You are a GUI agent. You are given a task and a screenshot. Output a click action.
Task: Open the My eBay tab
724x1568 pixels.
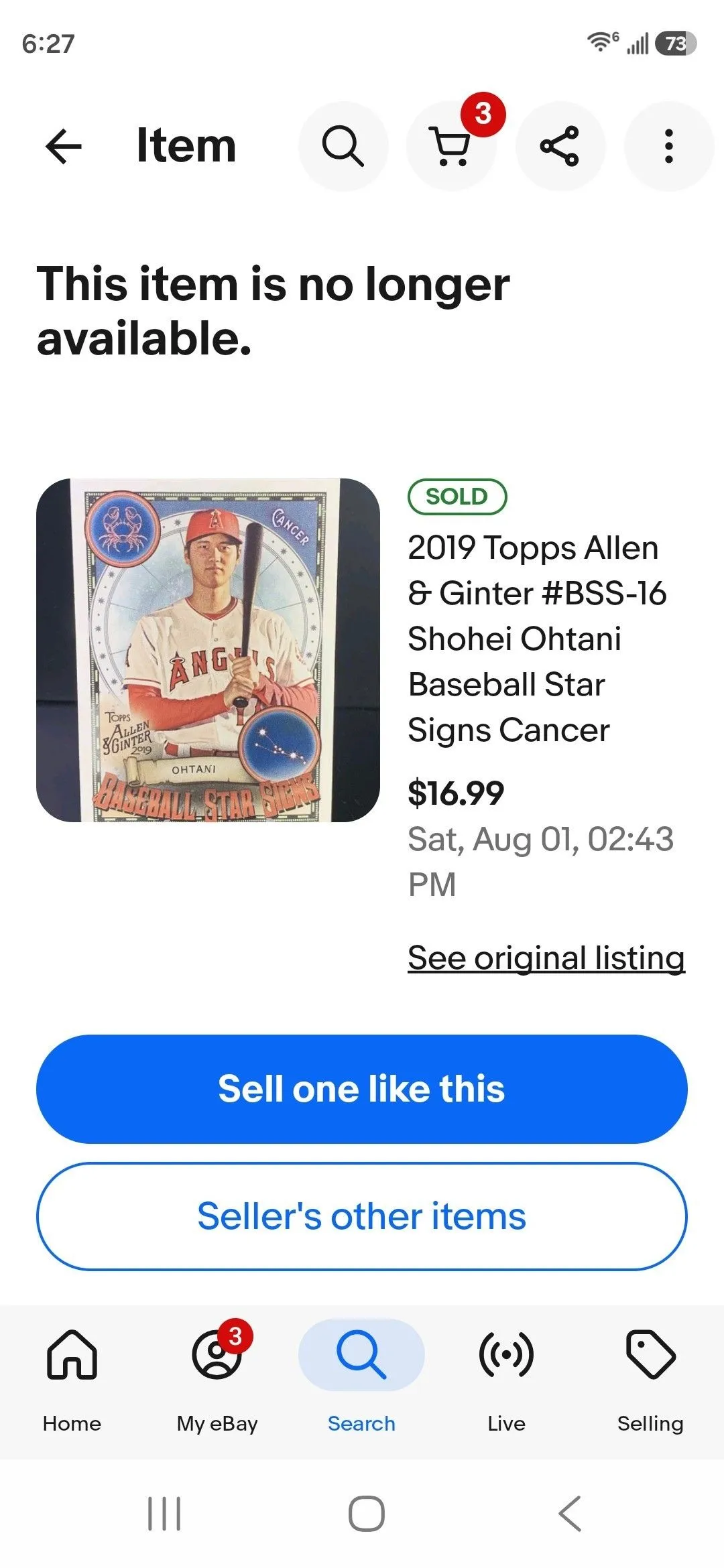(x=217, y=1380)
